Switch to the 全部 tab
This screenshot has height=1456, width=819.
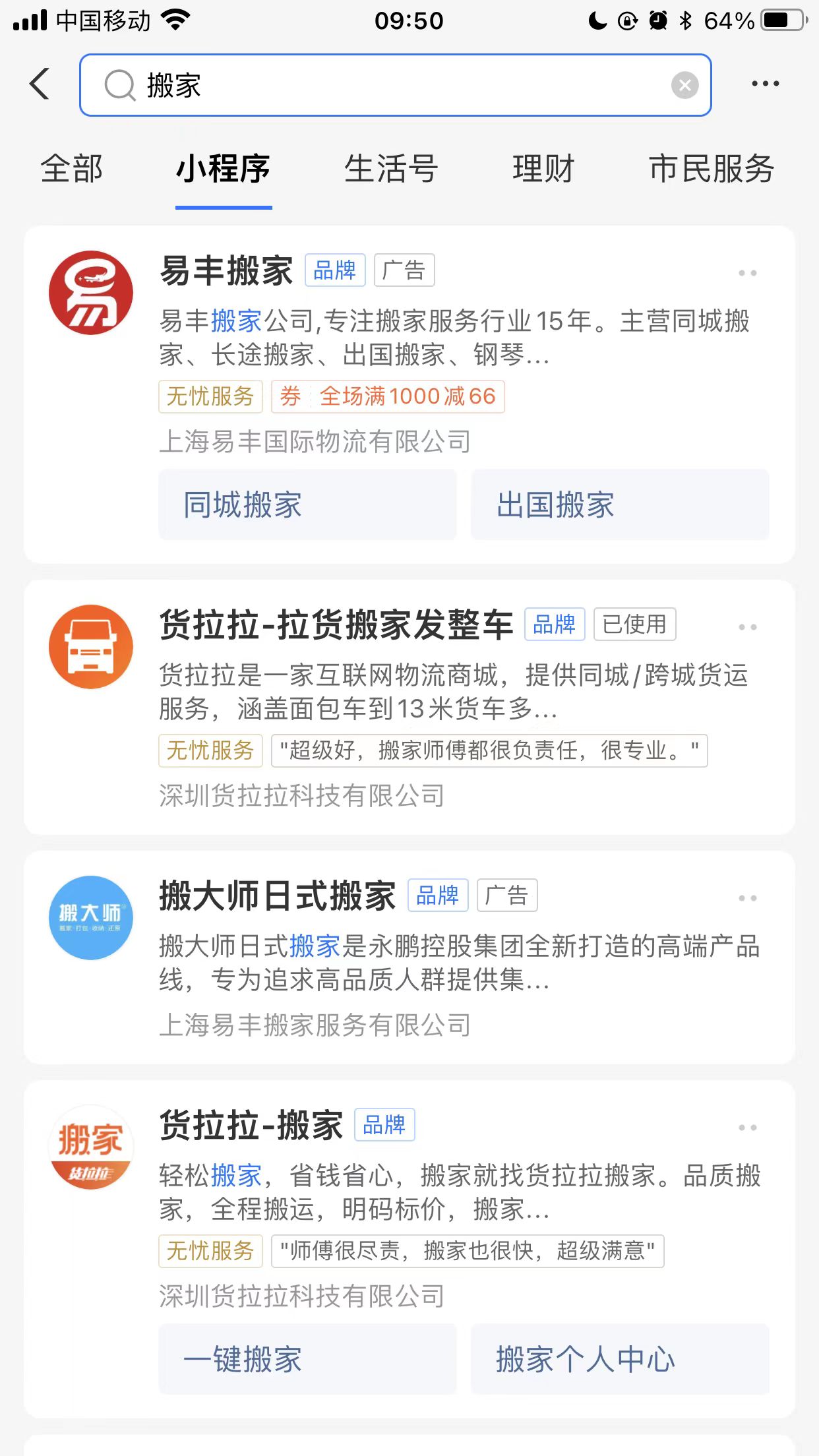pyautogui.click(x=72, y=169)
